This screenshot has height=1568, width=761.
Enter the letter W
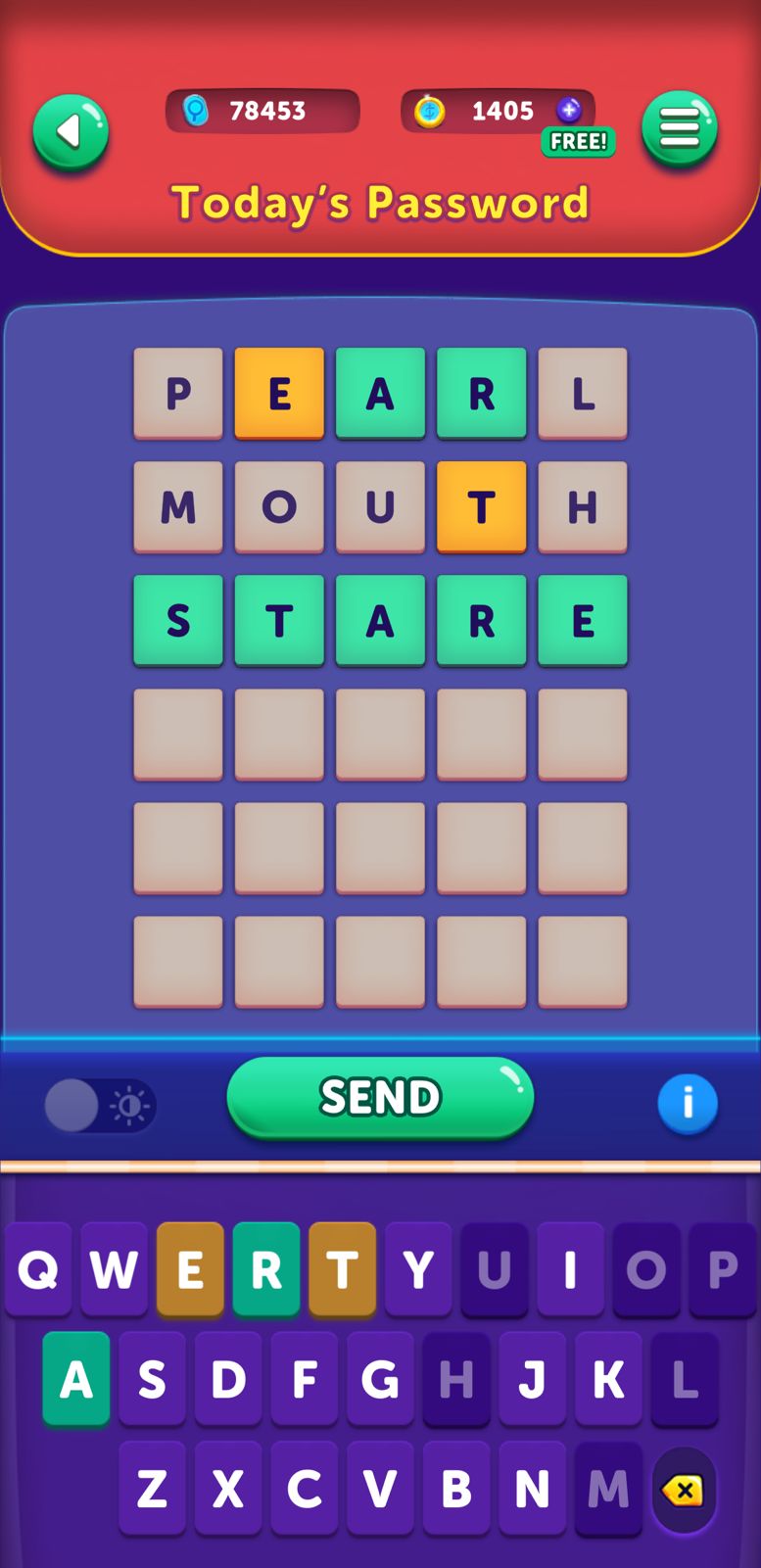[x=114, y=1269]
